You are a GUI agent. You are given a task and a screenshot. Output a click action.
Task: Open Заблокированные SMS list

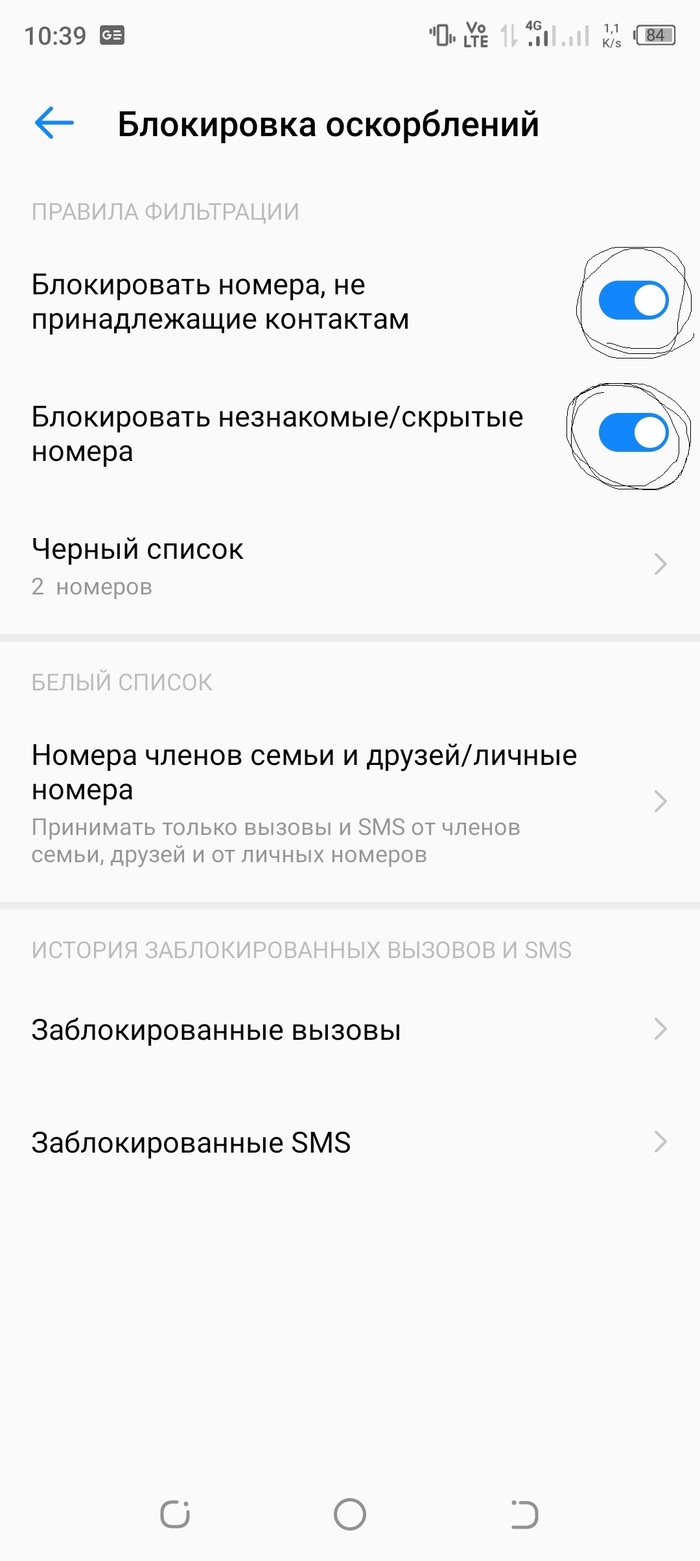click(x=350, y=1142)
